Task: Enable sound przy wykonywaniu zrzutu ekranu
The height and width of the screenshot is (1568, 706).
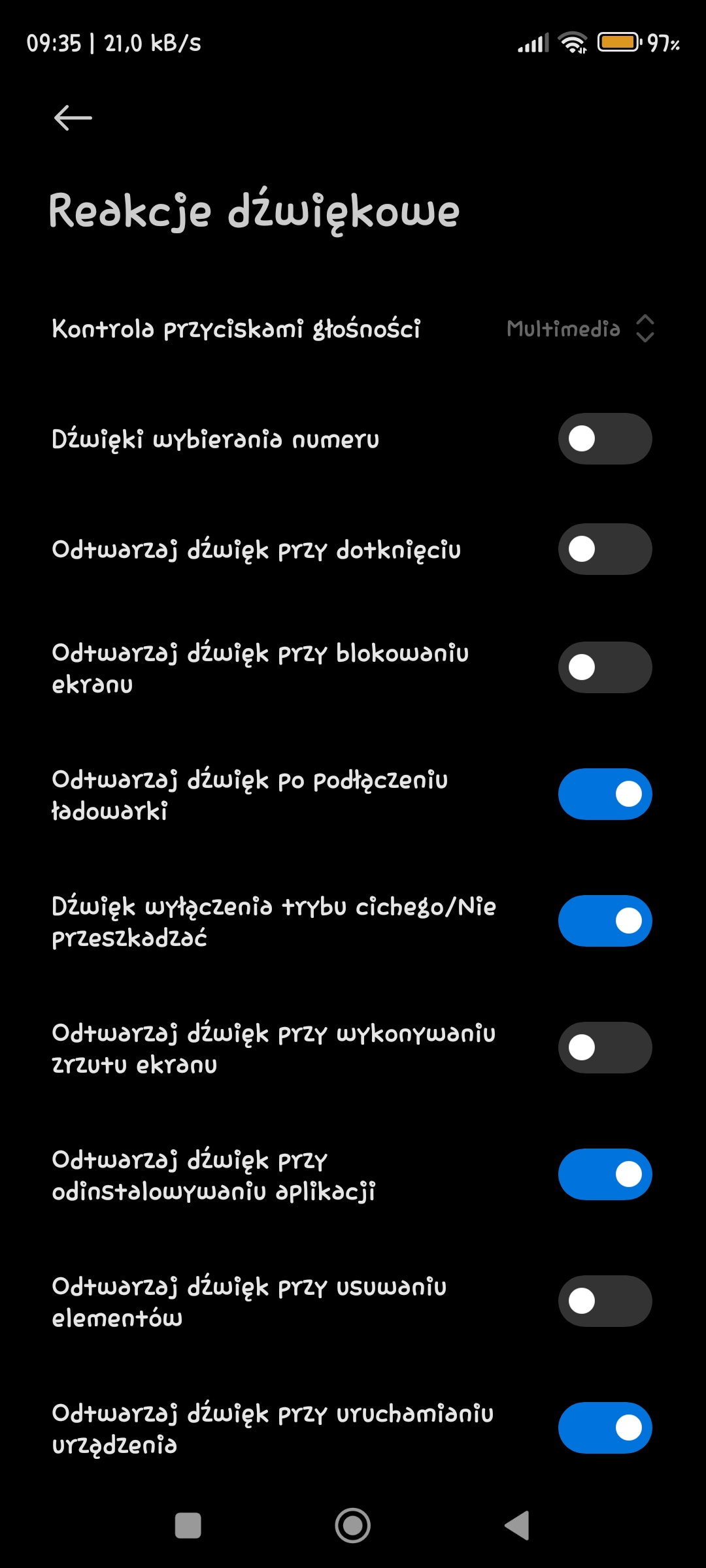Action: point(605,1047)
